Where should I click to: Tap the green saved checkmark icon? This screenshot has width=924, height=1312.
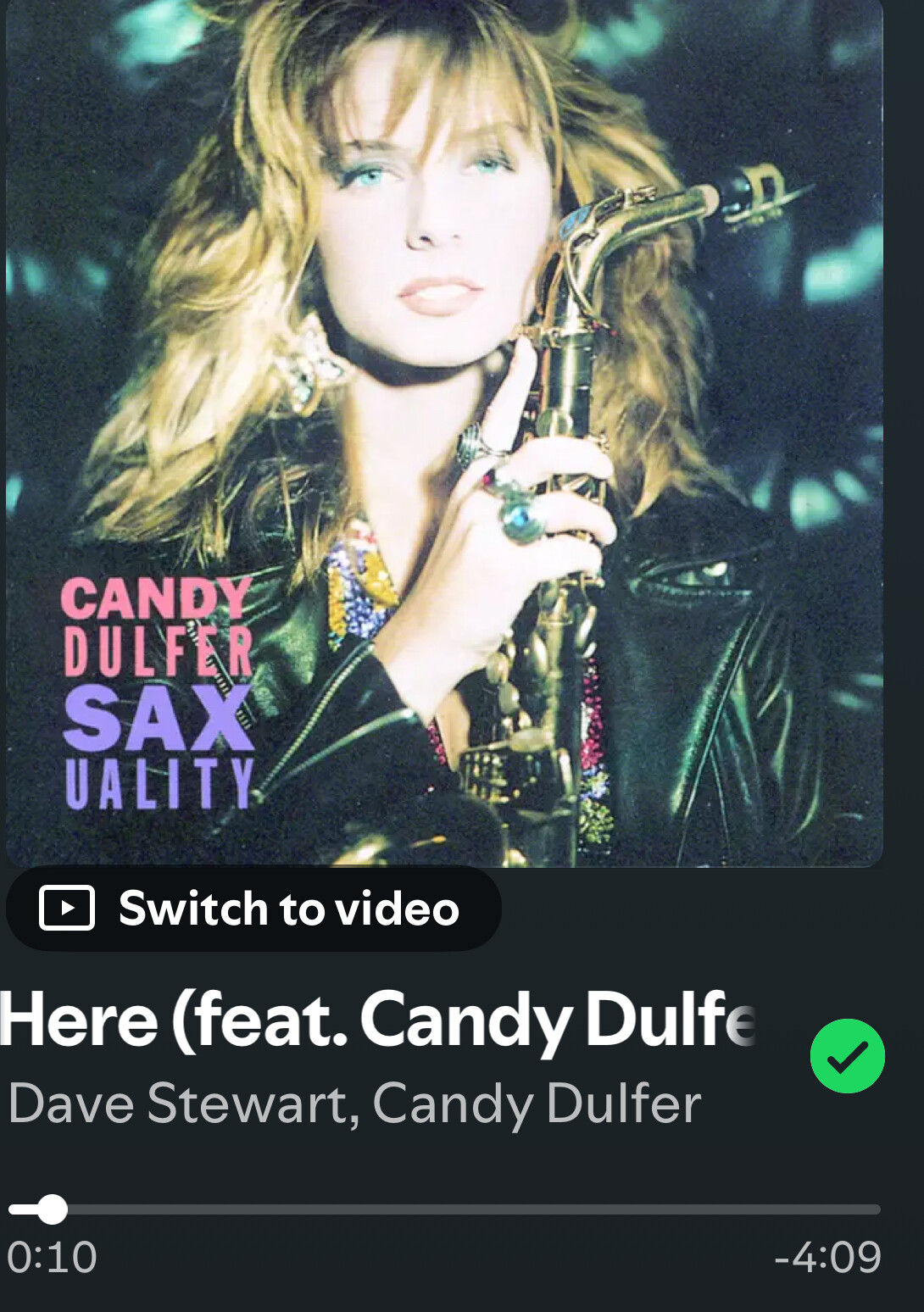(847, 1056)
